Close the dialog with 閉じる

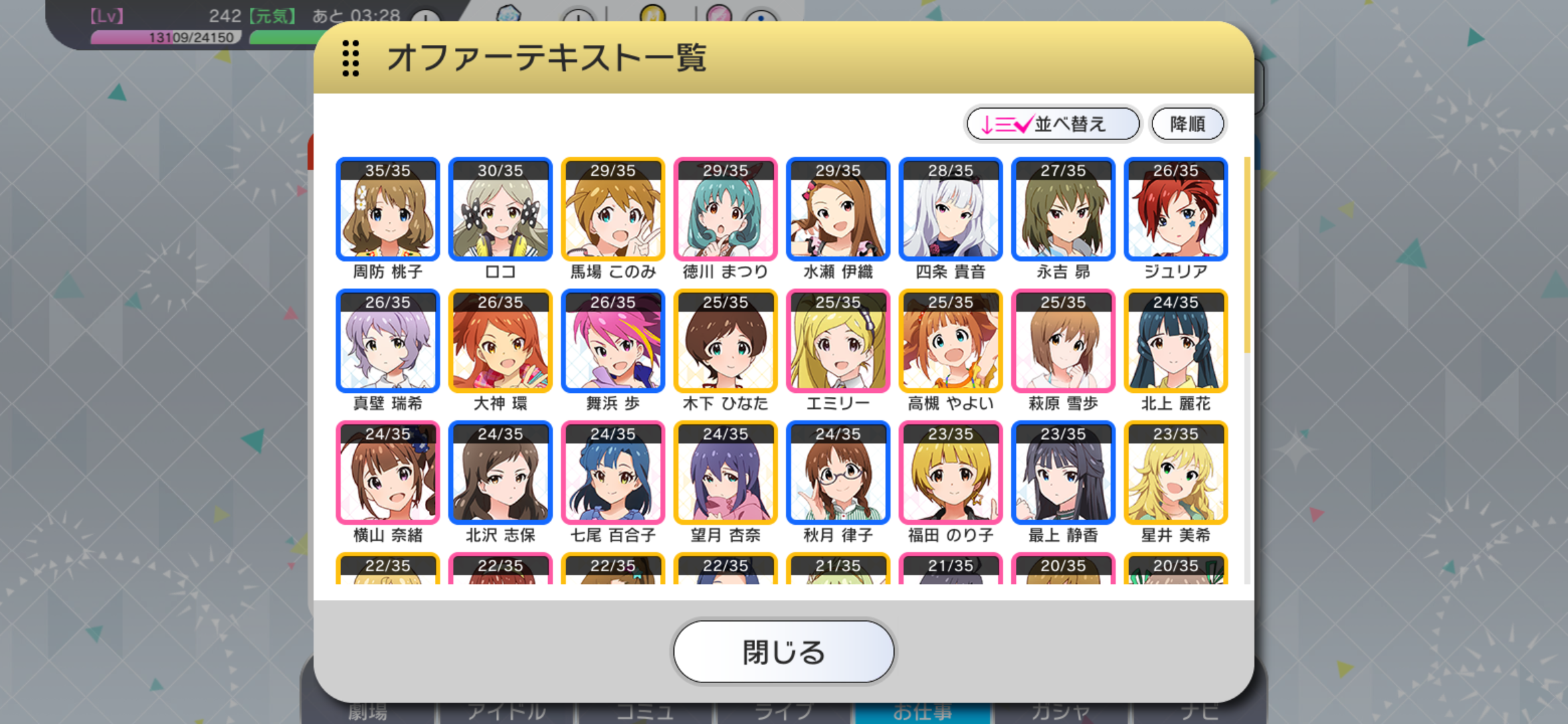pos(783,652)
